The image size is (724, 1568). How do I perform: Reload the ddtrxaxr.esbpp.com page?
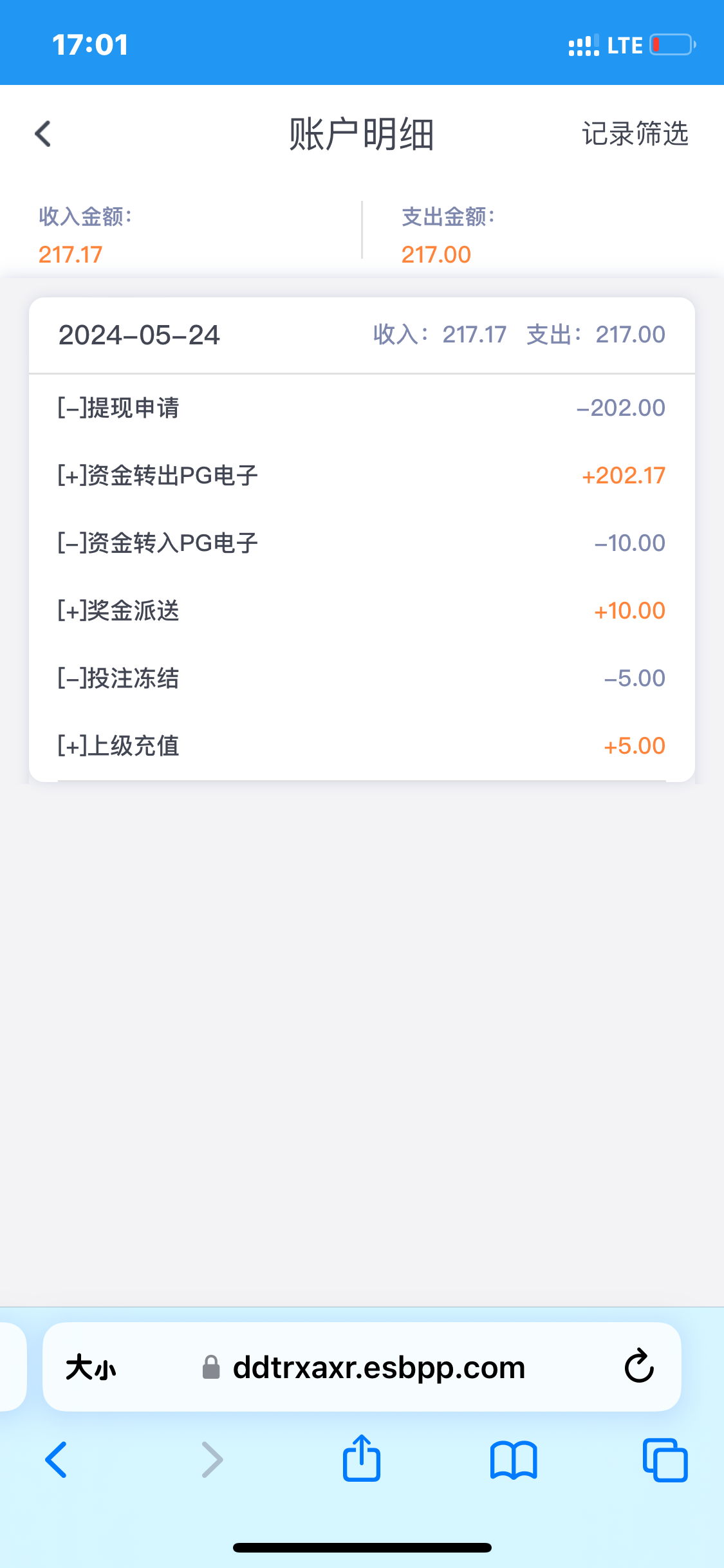[x=639, y=1367]
